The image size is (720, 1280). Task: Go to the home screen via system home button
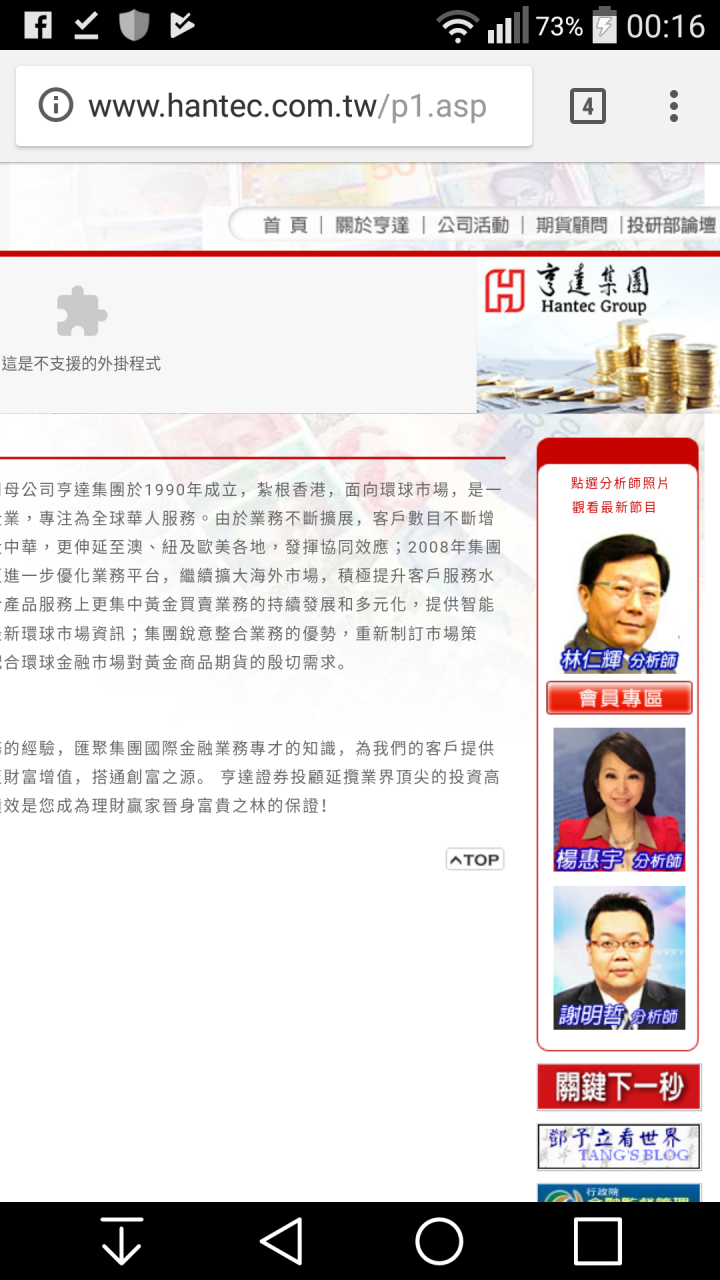[x=439, y=1242]
